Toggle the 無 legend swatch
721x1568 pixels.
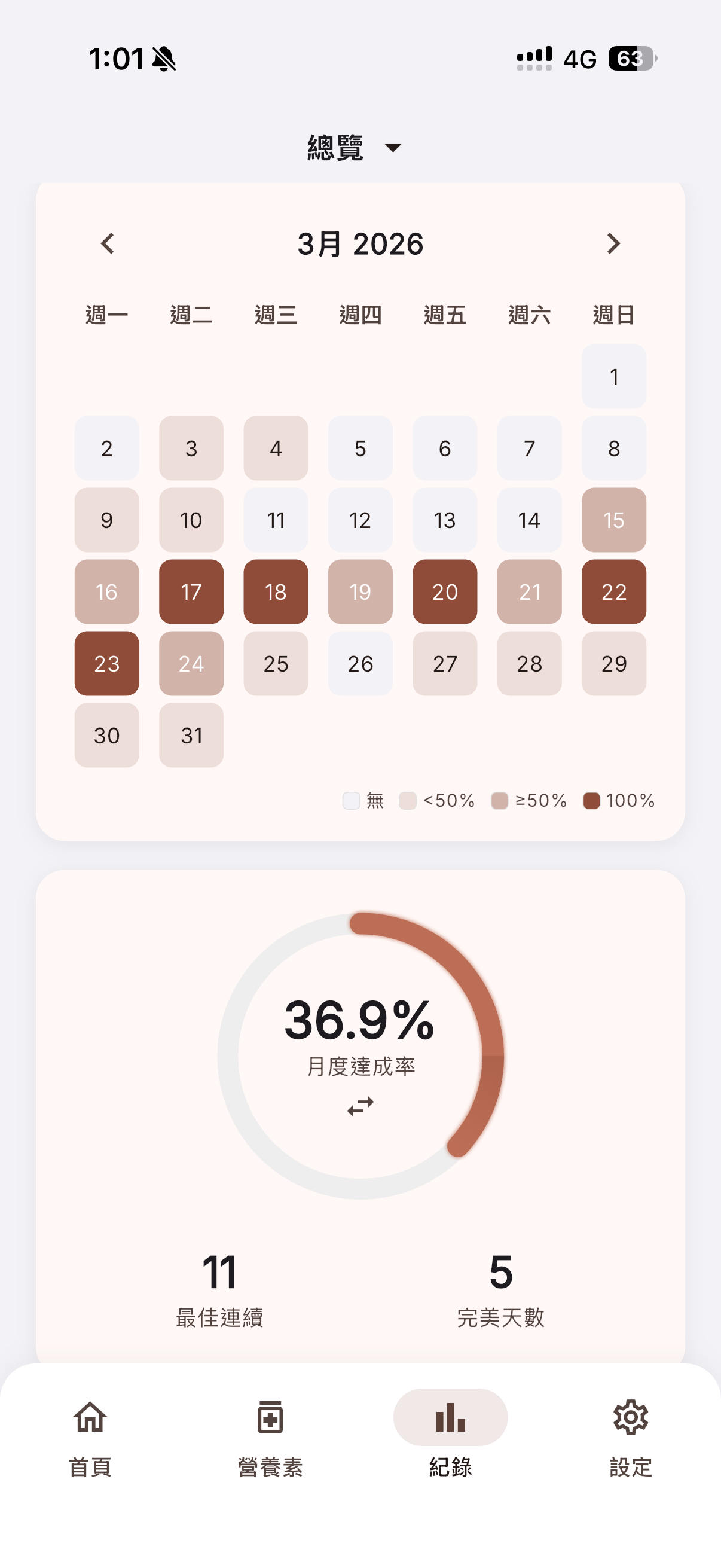tap(351, 800)
